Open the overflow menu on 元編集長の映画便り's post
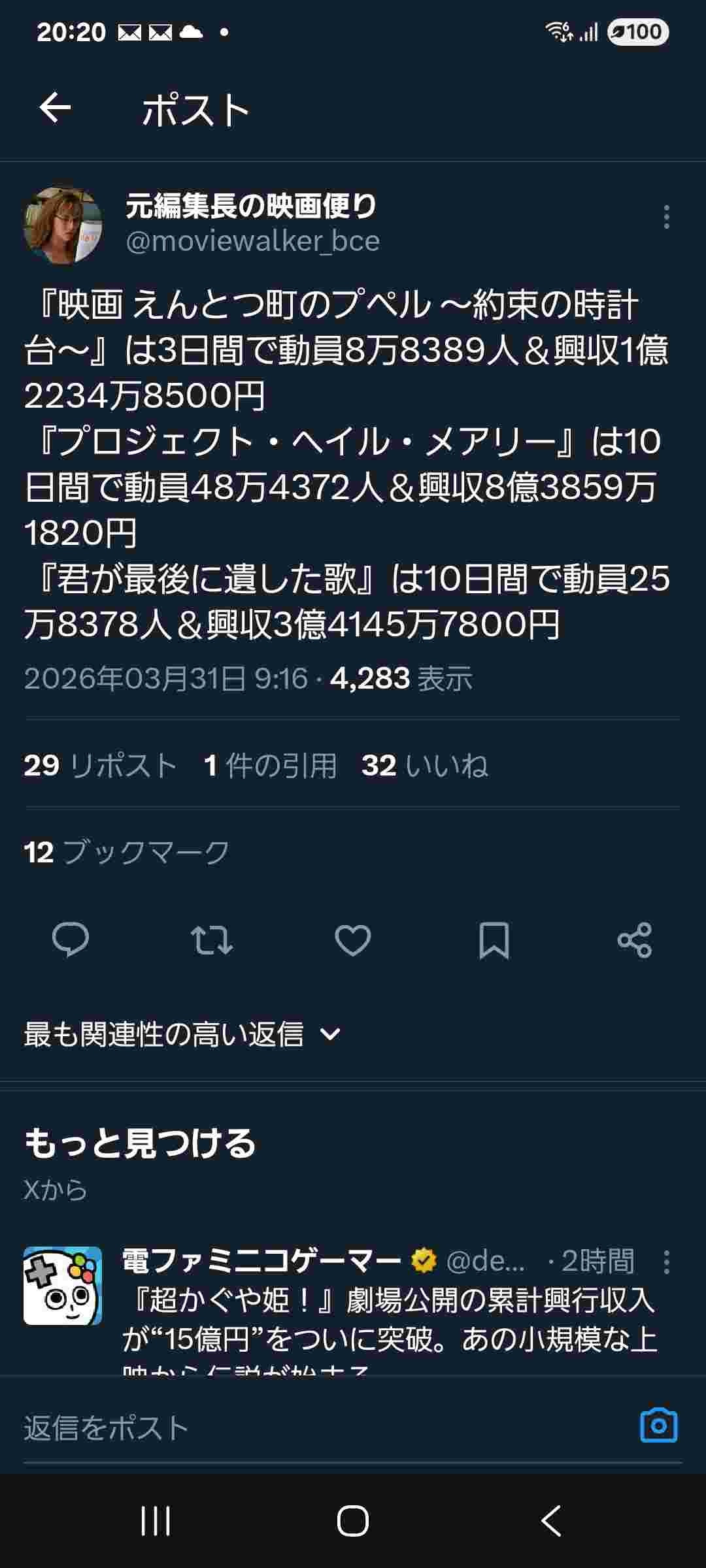The image size is (706, 1568). click(666, 217)
